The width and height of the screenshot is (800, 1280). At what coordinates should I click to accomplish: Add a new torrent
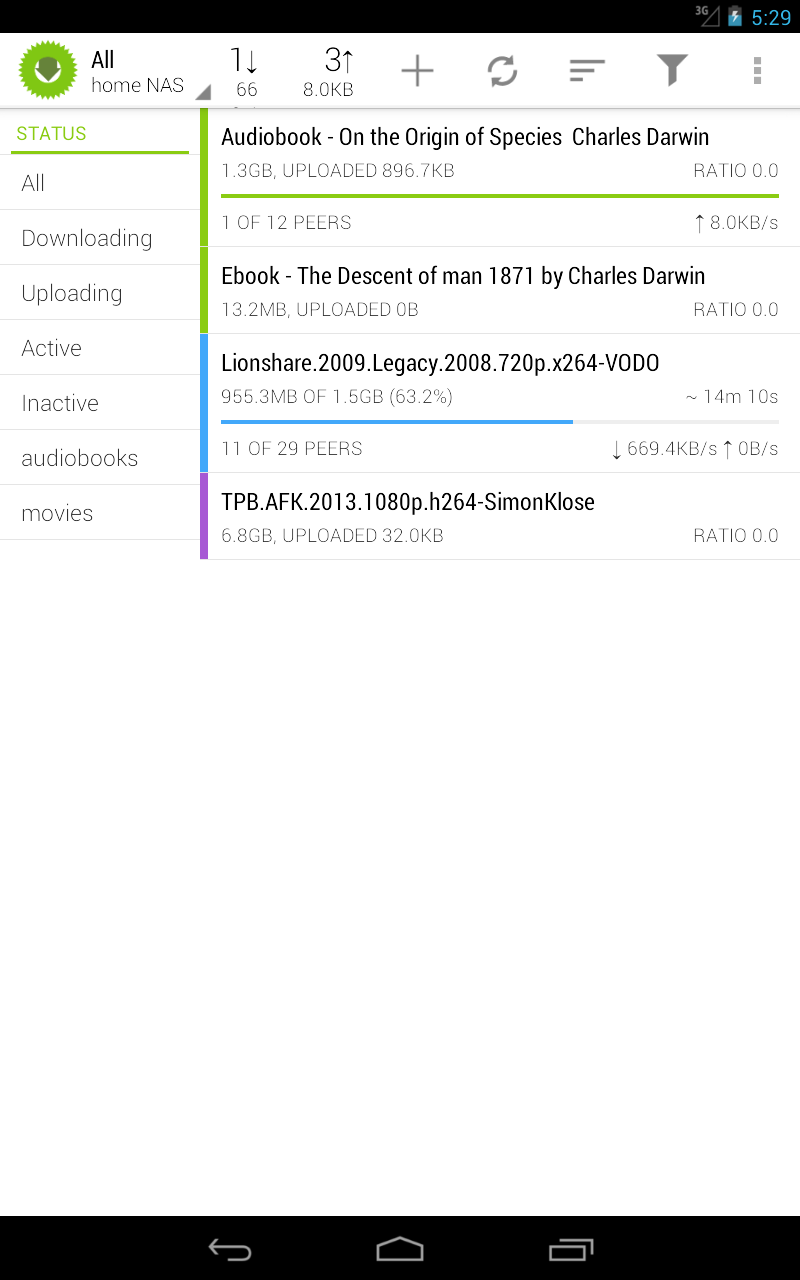click(x=417, y=71)
